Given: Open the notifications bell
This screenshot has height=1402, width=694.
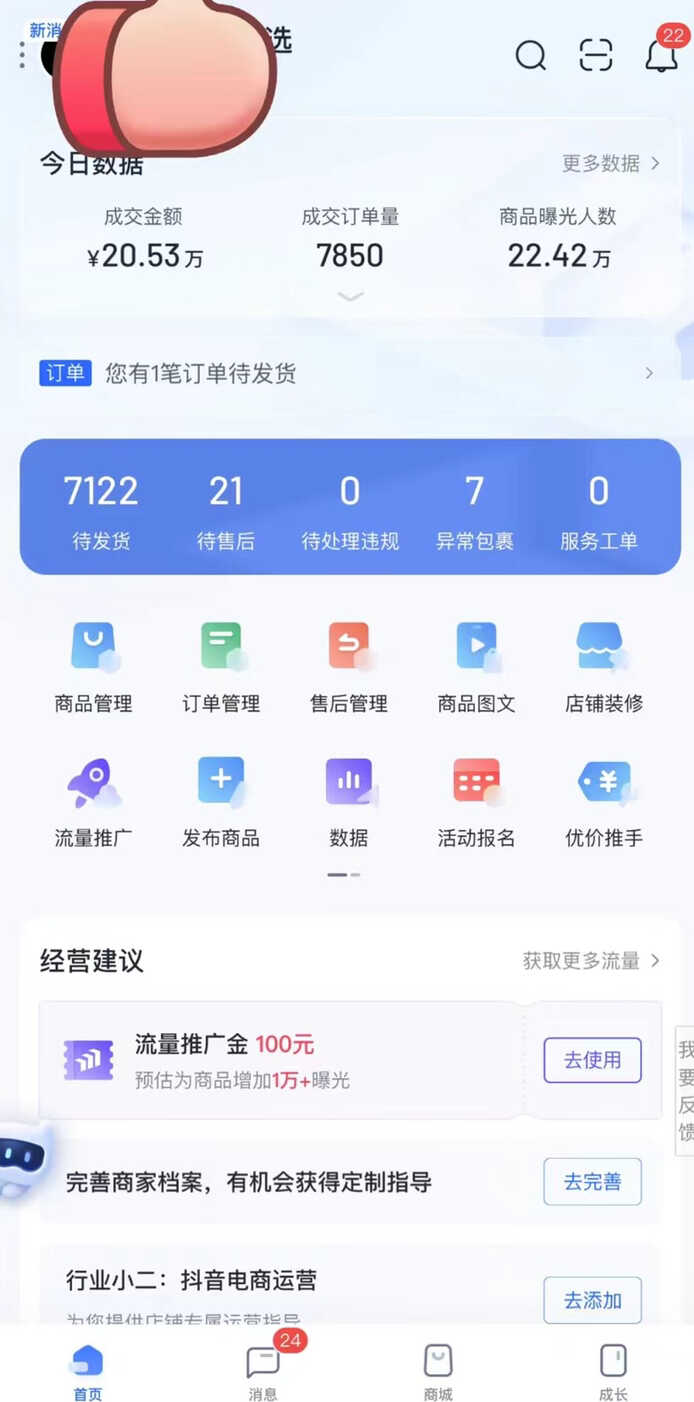Looking at the screenshot, I should tap(661, 55).
